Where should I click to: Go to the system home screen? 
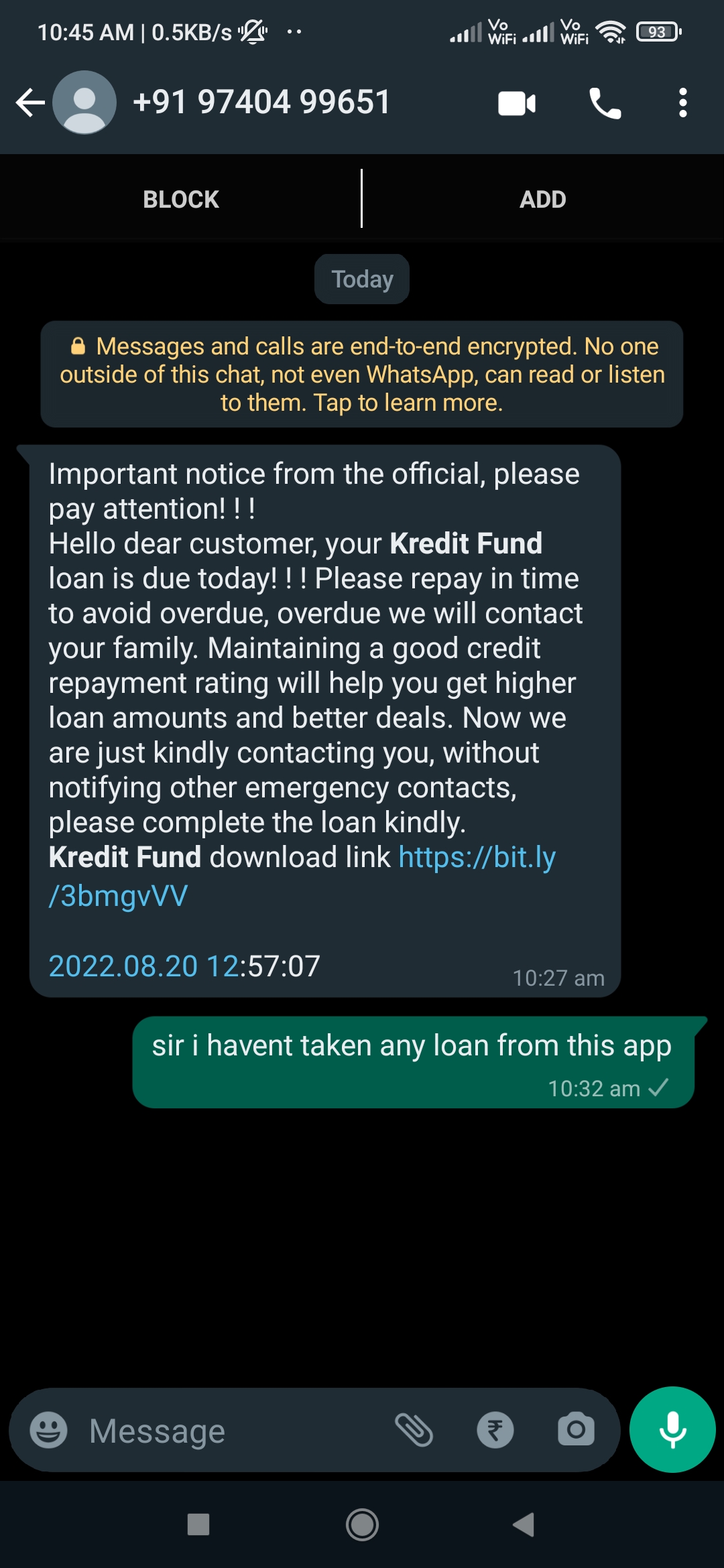click(x=362, y=1525)
